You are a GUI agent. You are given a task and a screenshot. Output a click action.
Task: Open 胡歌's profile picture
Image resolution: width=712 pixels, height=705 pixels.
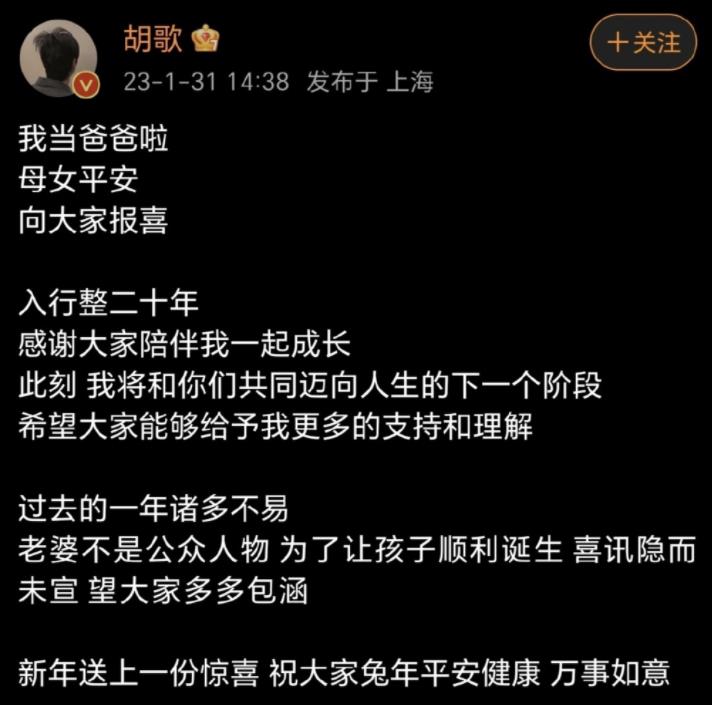click(x=58, y=58)
